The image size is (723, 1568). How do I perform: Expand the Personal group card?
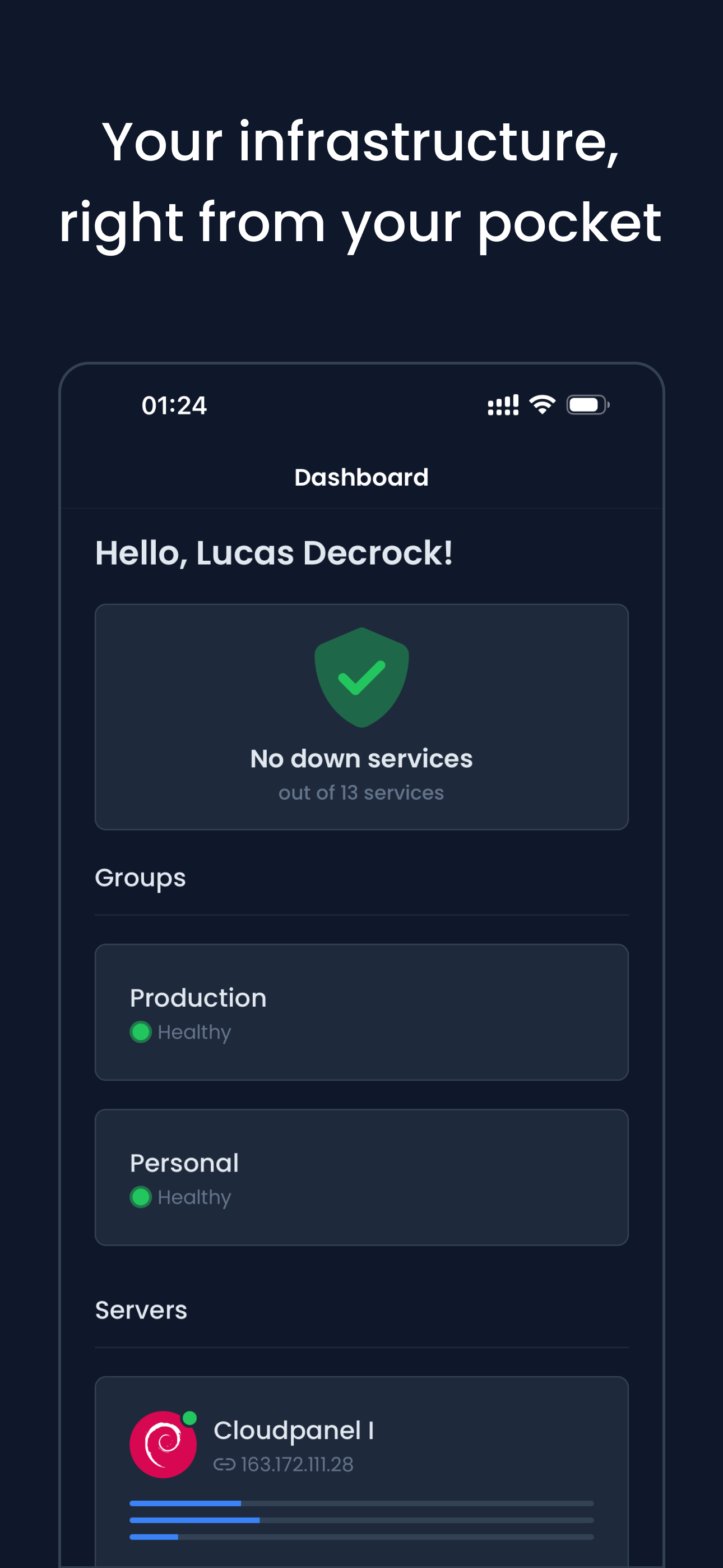pyautogui.click(x=361, y=1177)
